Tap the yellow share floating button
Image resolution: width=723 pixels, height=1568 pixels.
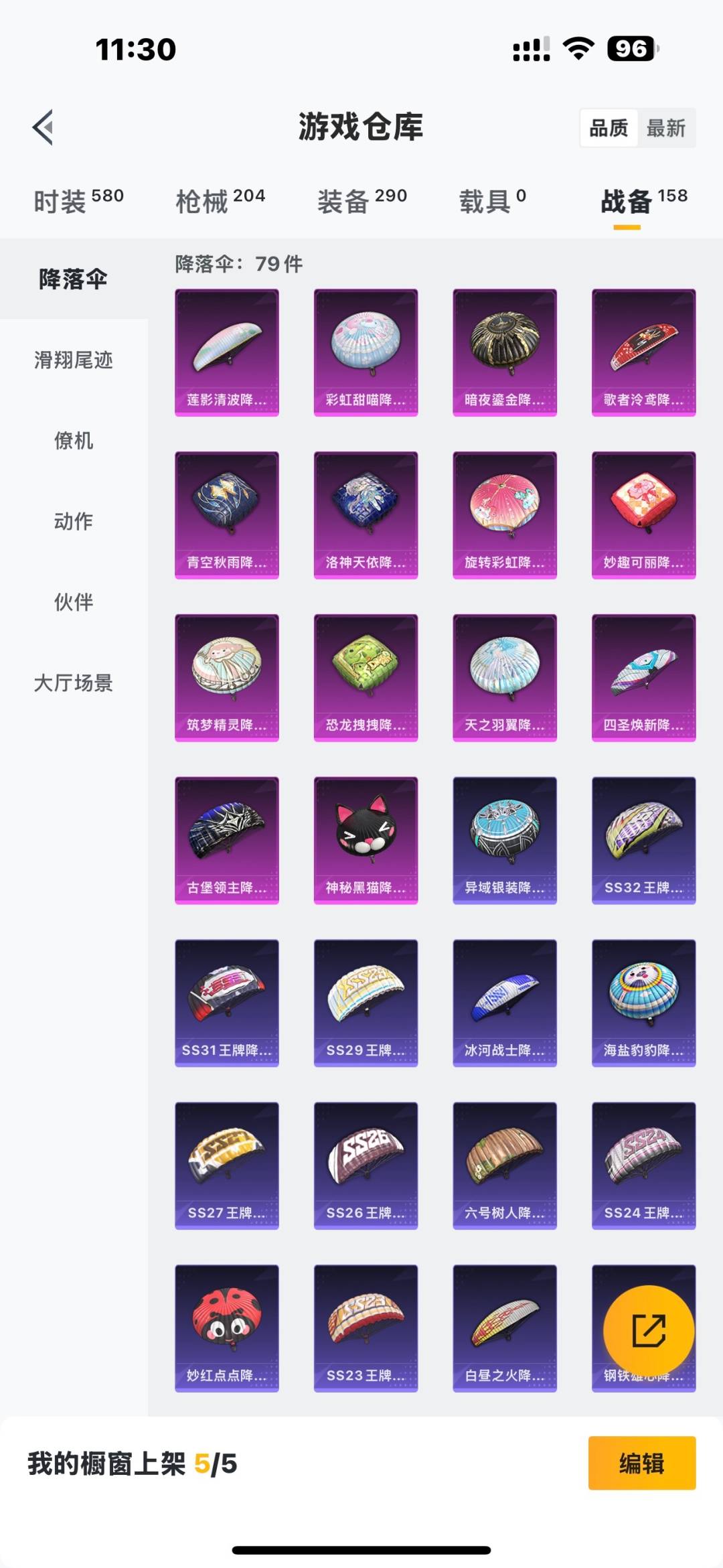click(x=648, y=1330)
